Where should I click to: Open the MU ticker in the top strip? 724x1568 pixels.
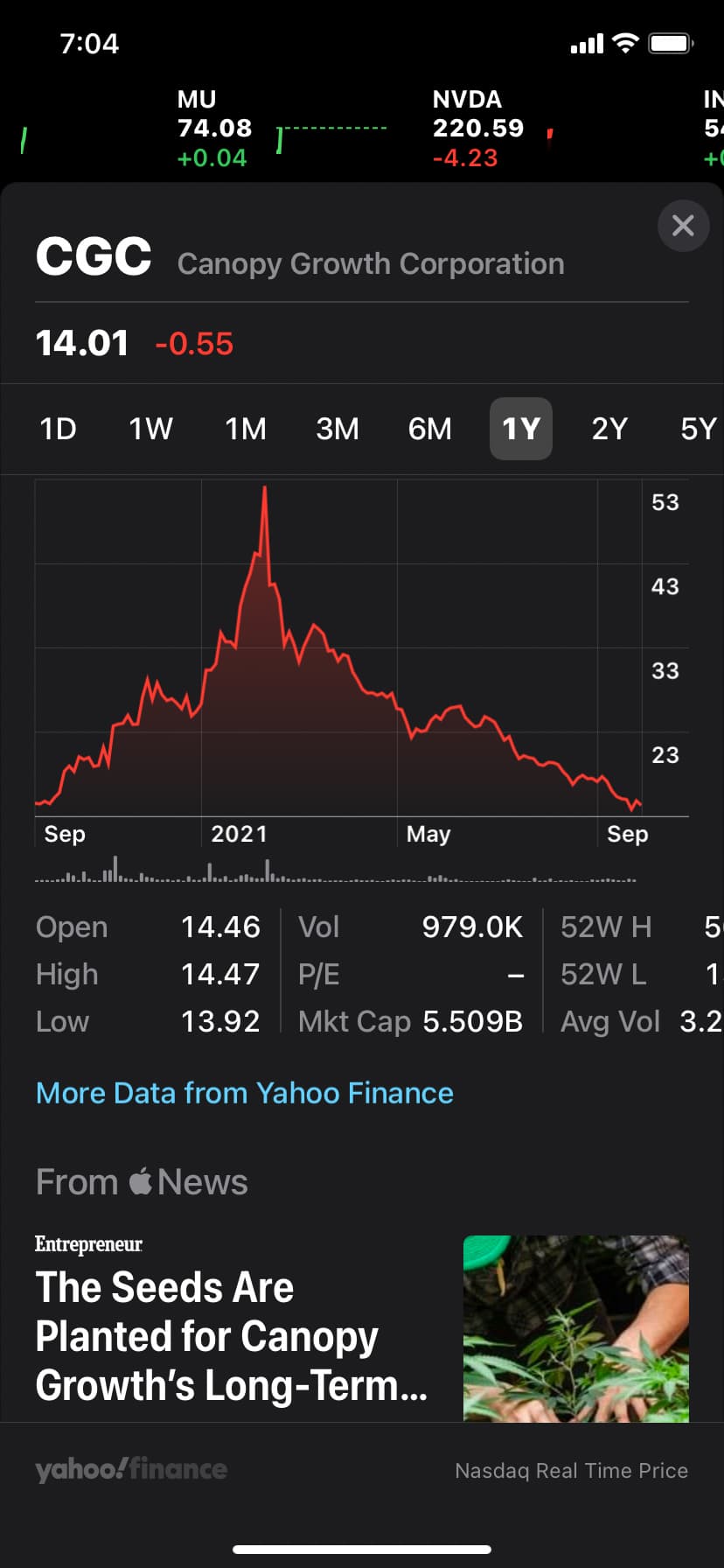tap(214, 128)
